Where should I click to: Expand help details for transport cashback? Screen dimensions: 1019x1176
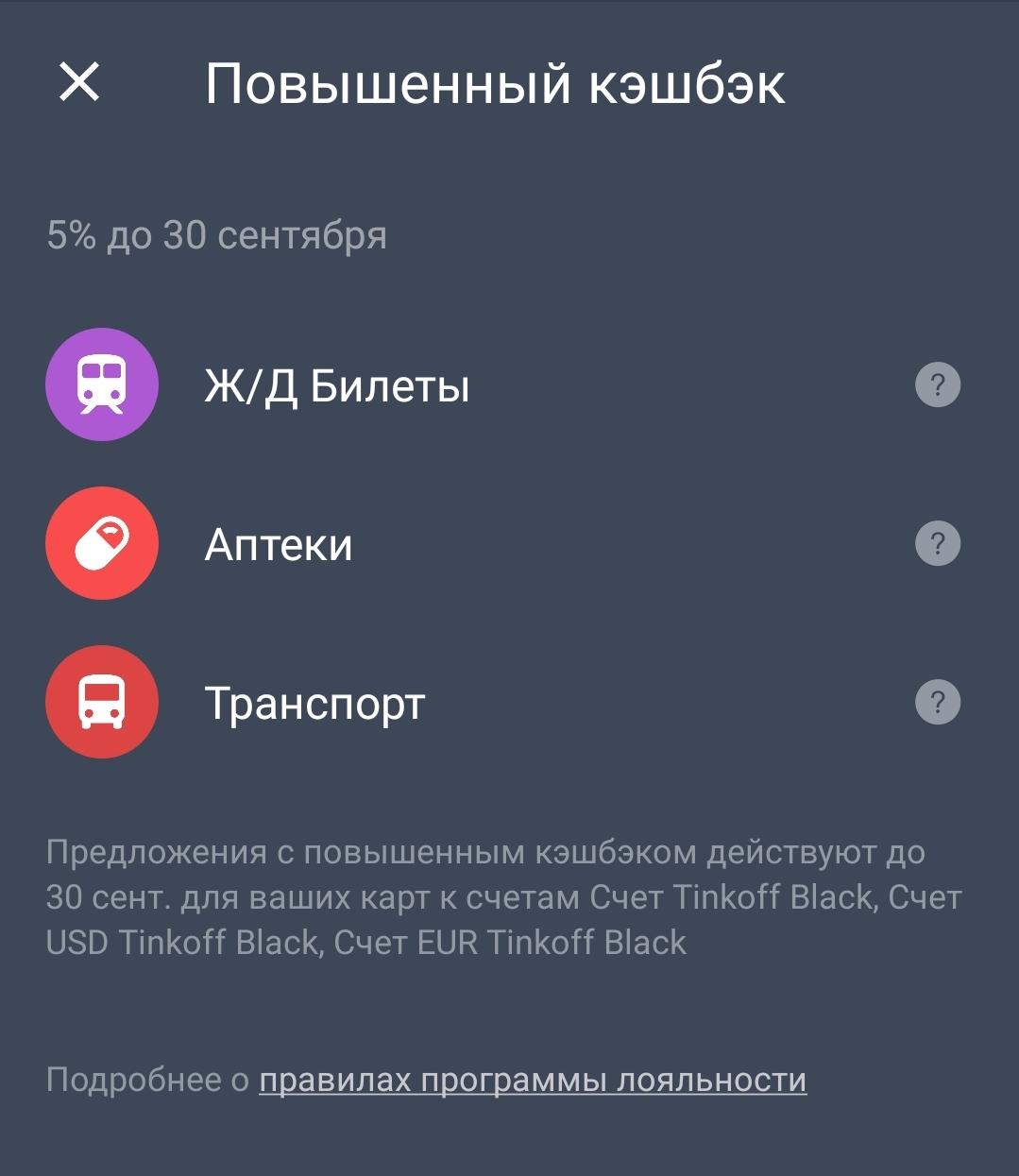[937, 703]
